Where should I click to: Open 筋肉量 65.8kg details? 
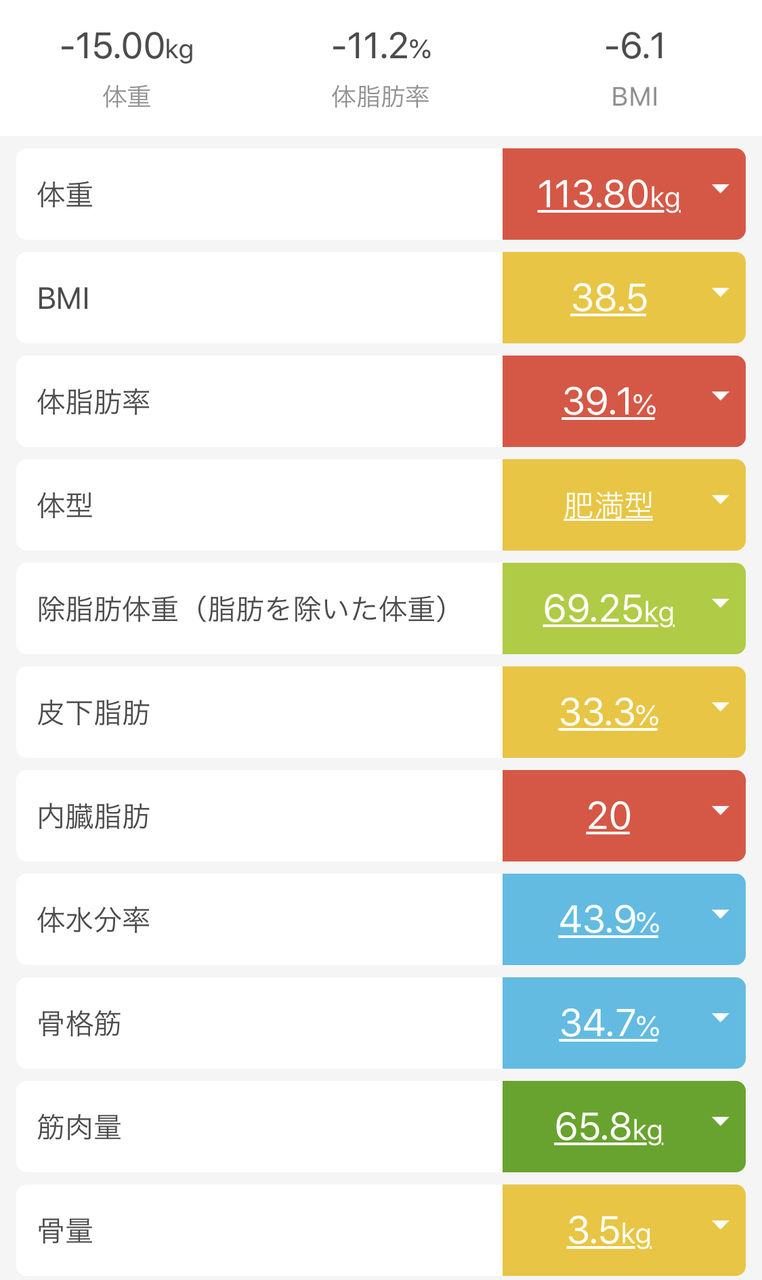(720, 1122)
